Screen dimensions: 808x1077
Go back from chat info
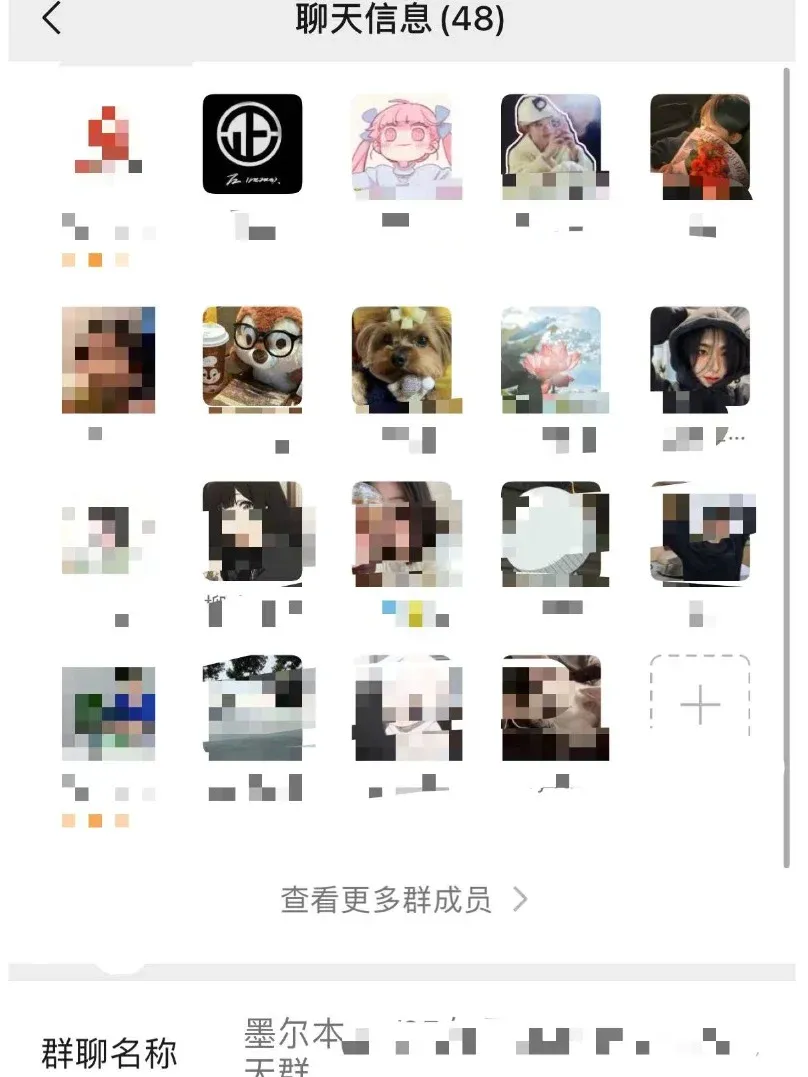[x=52, y=19]
